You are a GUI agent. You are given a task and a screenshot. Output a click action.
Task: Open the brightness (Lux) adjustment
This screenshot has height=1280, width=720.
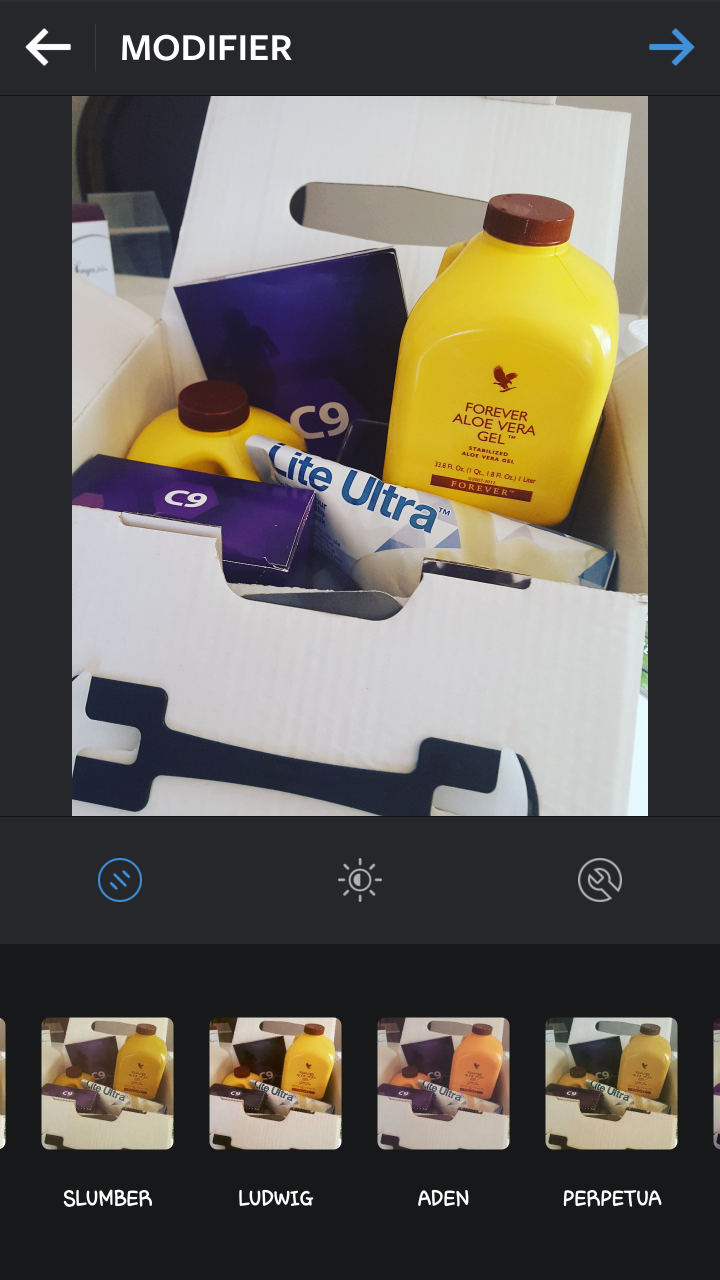(x=360, y=881)
